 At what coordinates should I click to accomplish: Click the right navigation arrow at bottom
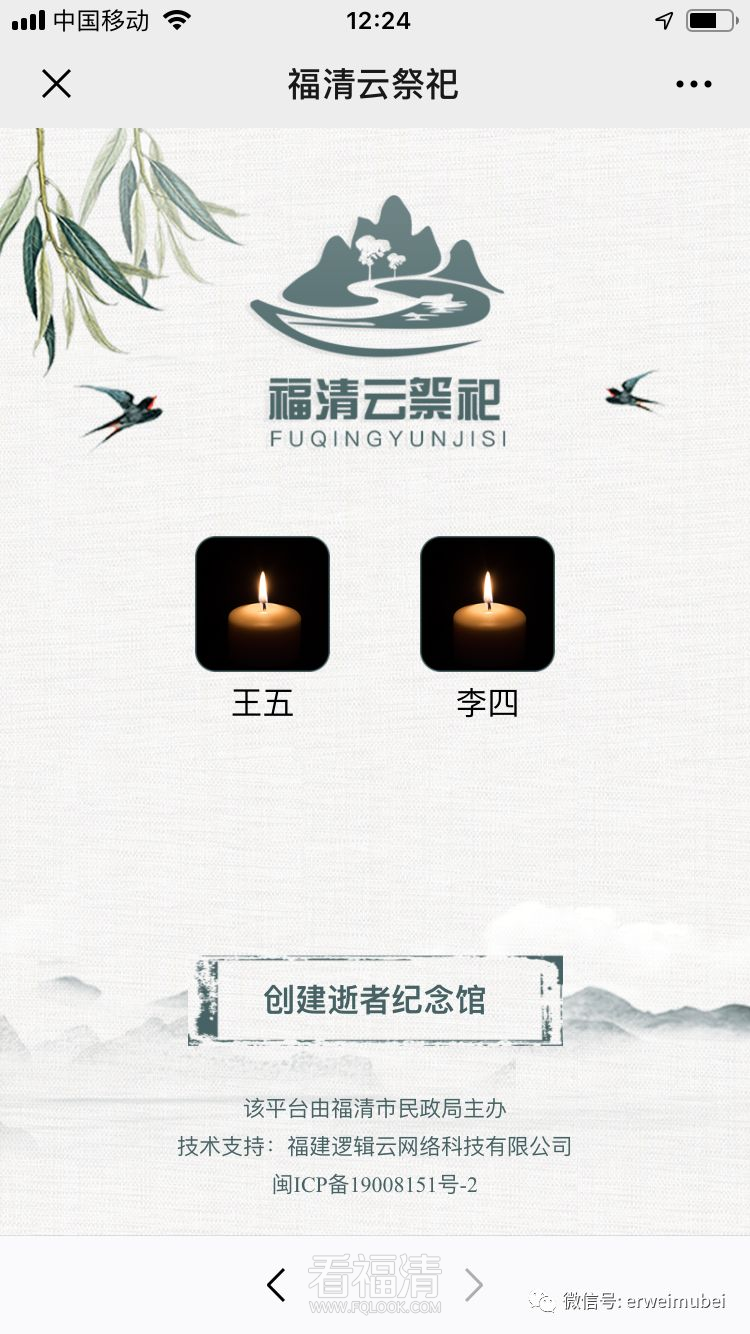point(475,1285)
